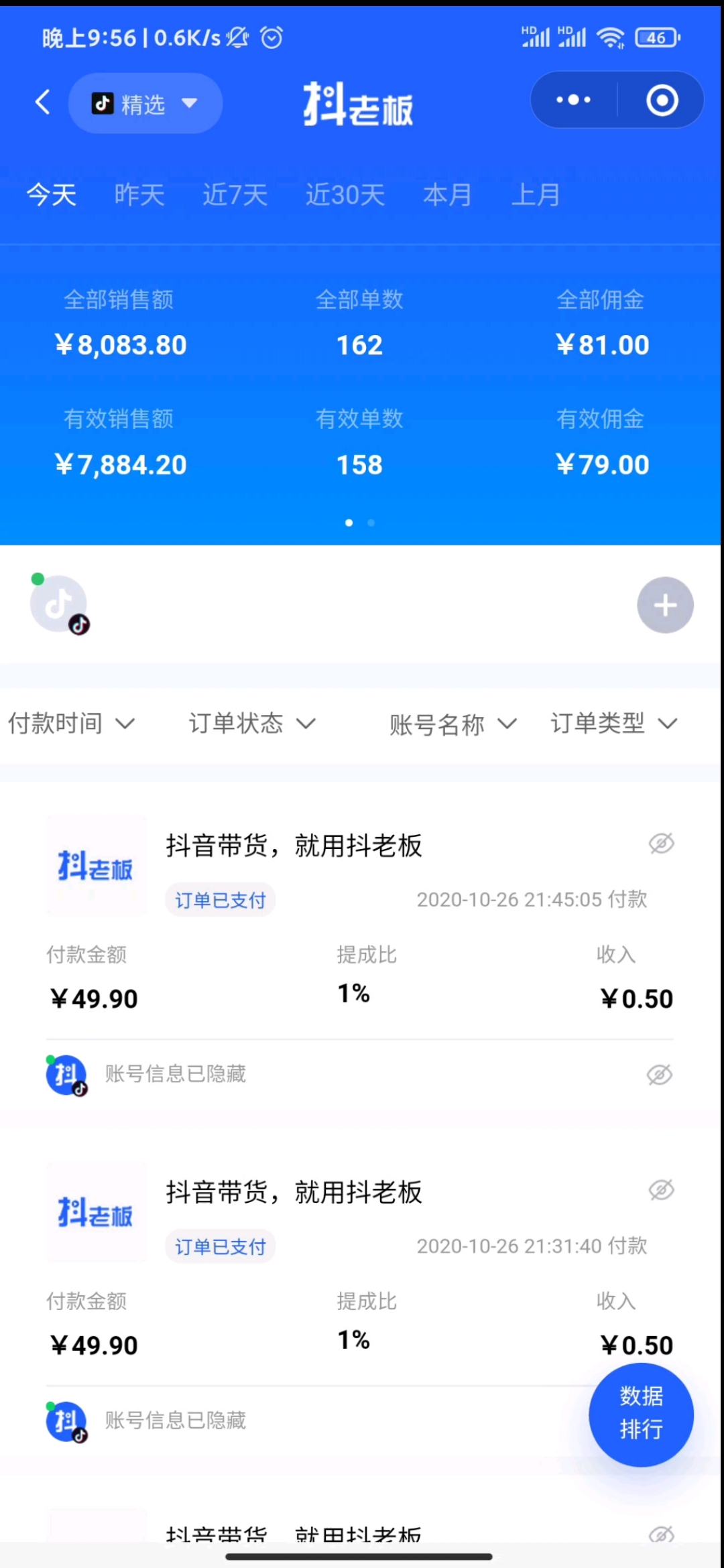
Task: Close the mini program with circle icon
Action: coord(662,101)
